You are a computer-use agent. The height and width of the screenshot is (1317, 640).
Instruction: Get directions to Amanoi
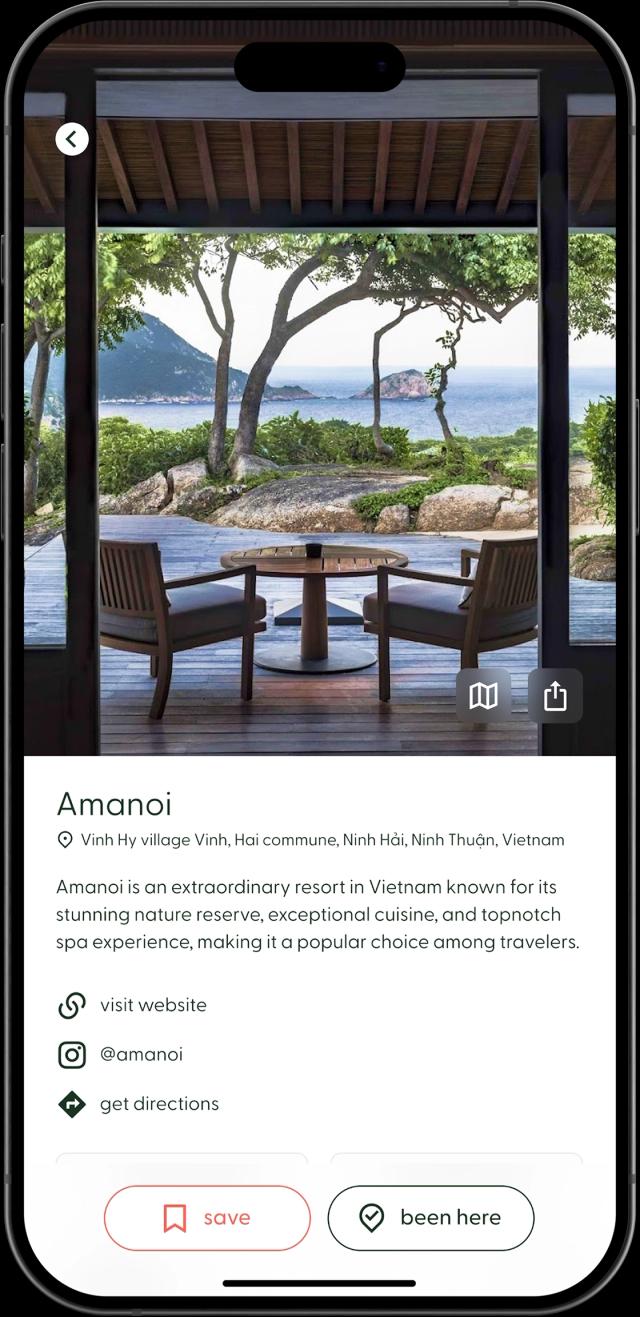click(x=158, y=1104)
